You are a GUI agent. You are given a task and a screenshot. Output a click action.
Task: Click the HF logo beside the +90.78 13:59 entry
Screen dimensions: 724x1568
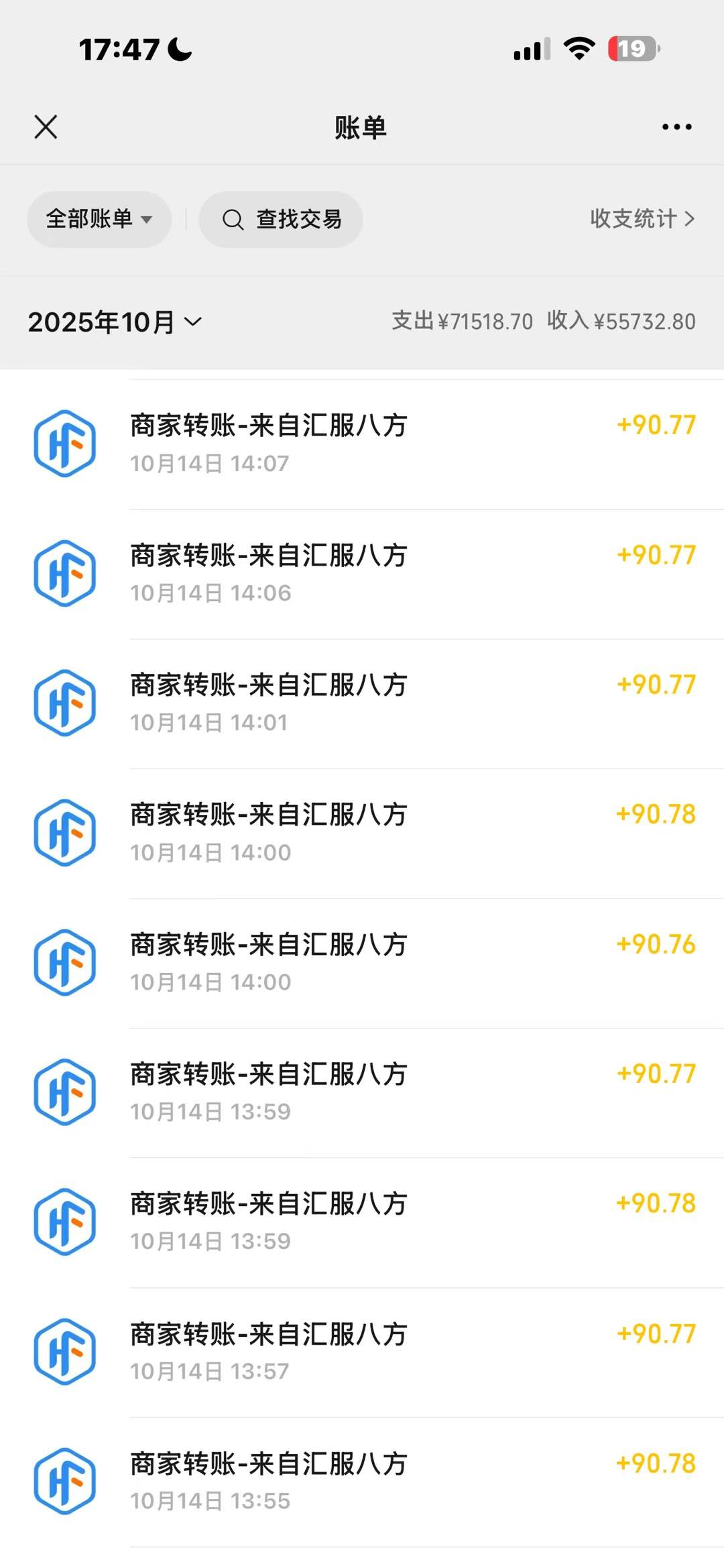(64, 1221)
